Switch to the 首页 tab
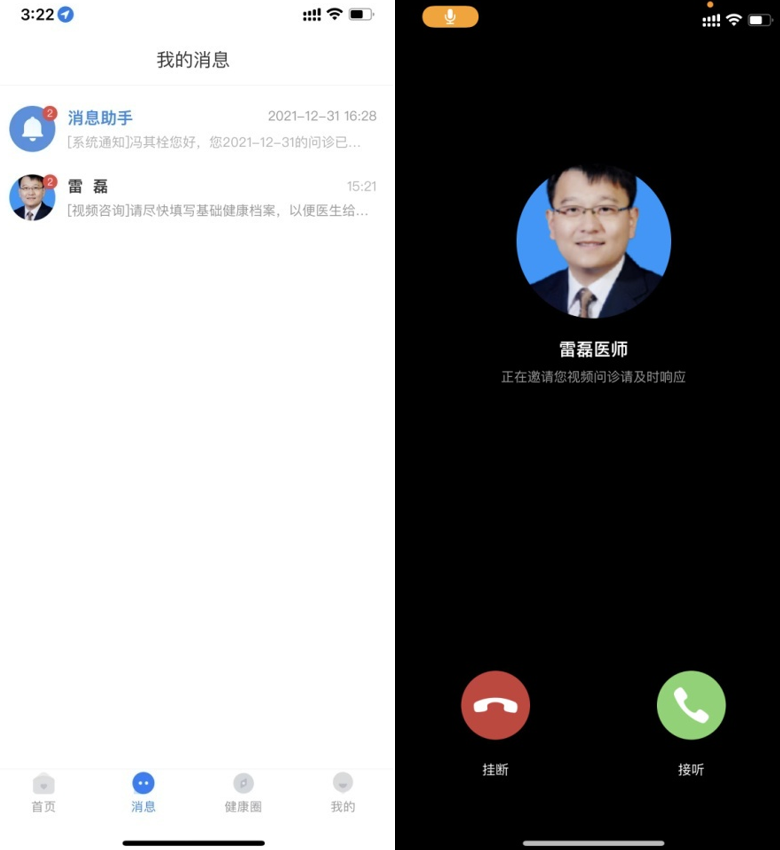The image size is (780, 850). point(44,792)
